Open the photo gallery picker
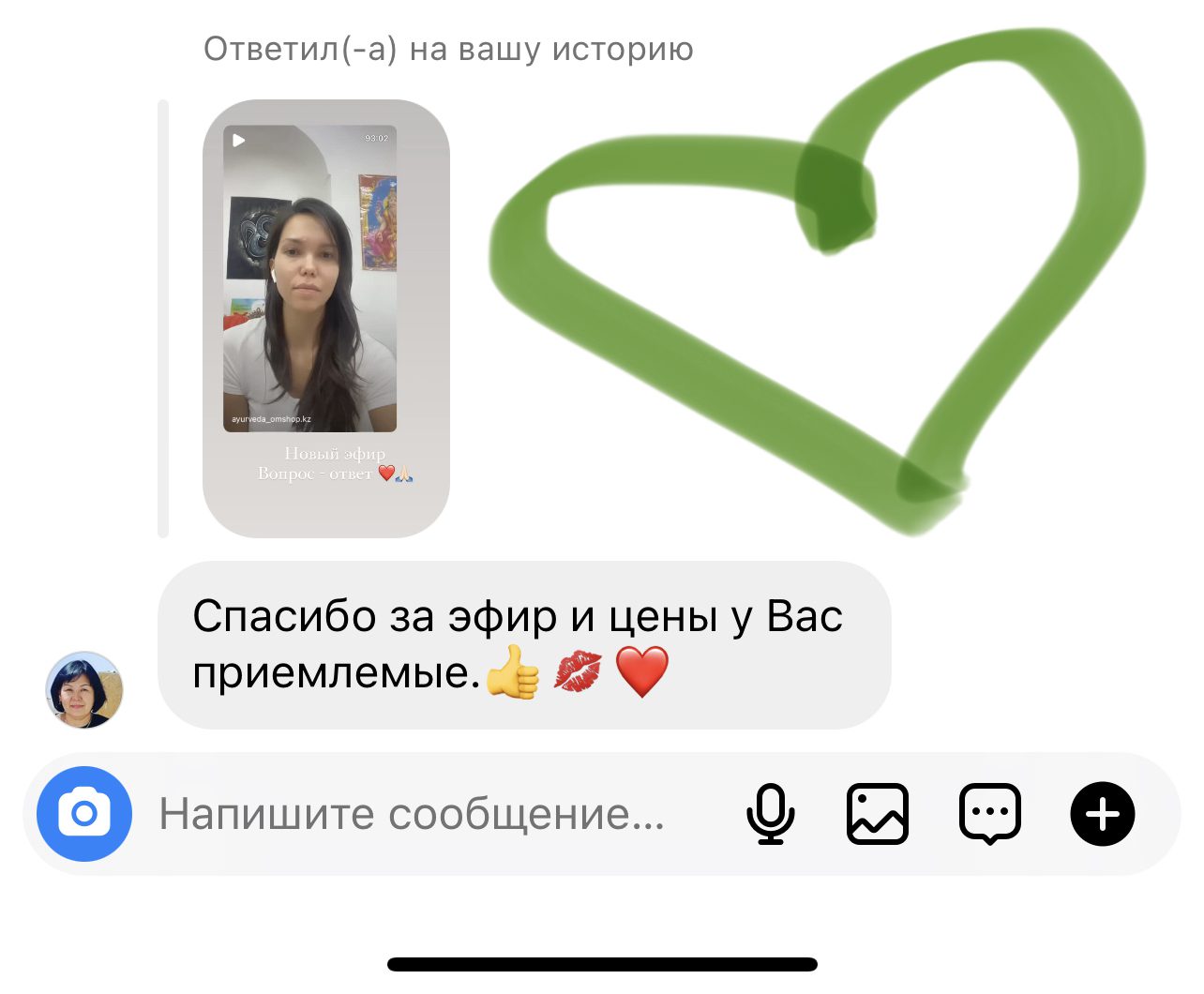The image size is (1204, 994). [878, 814]
